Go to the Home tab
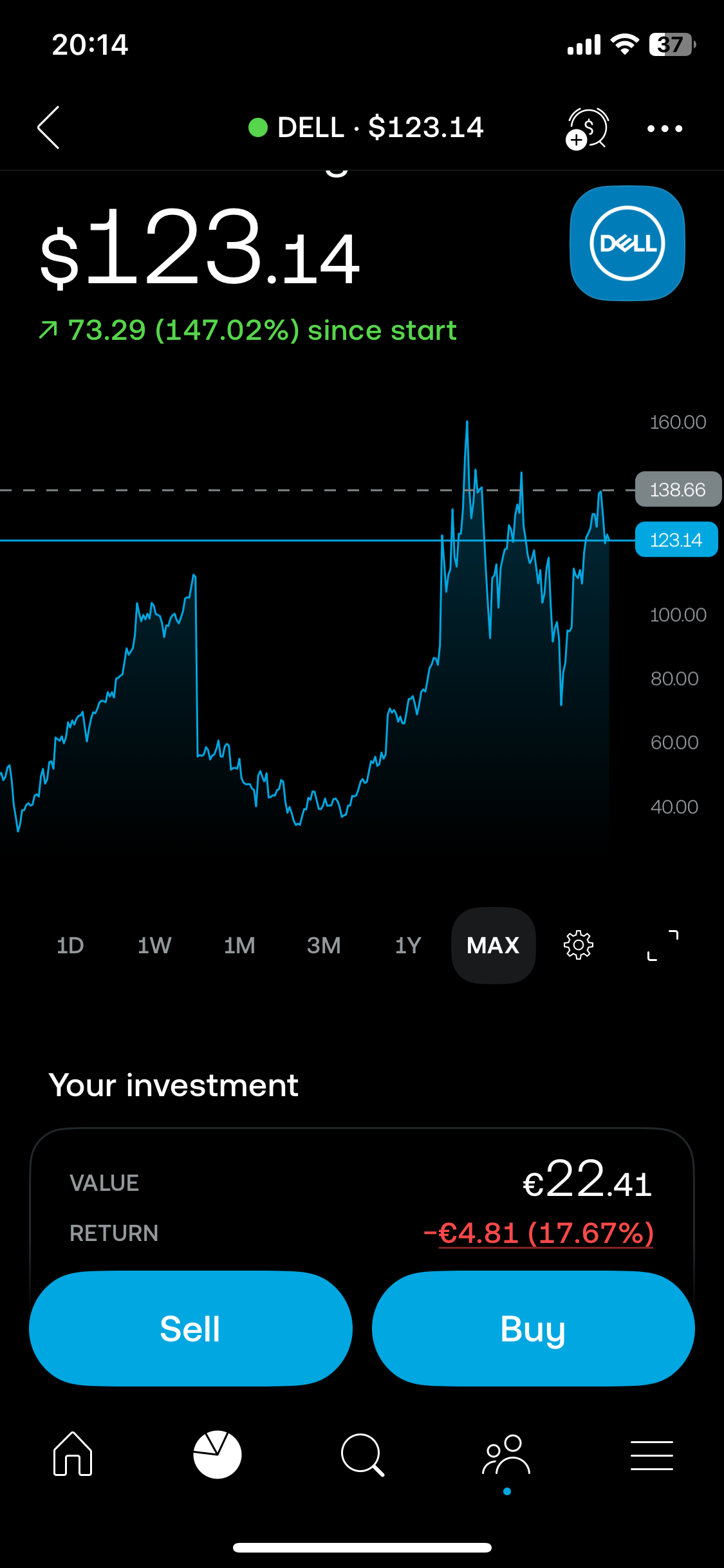 pos(73,1454)
